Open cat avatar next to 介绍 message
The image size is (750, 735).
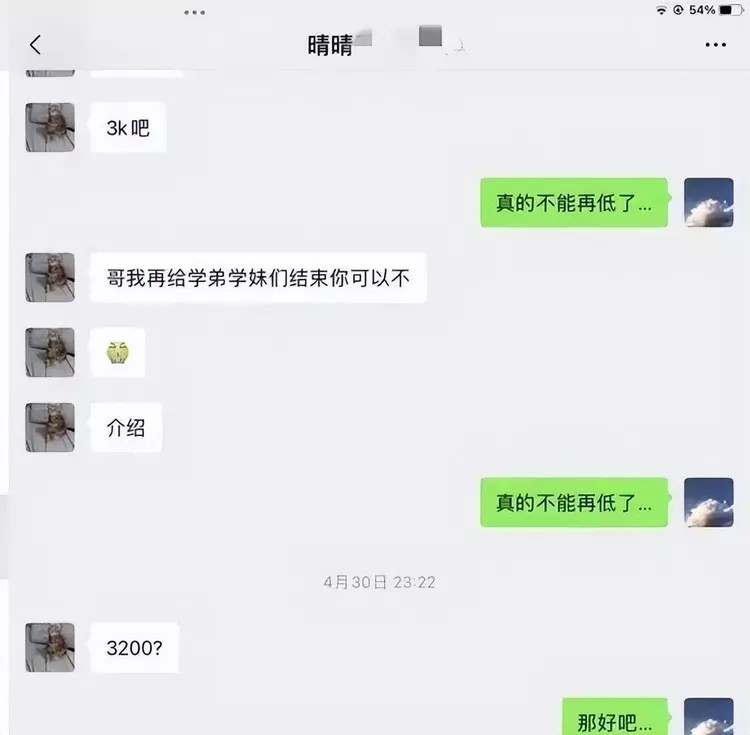pyautogui.click(x=50, y=427)
